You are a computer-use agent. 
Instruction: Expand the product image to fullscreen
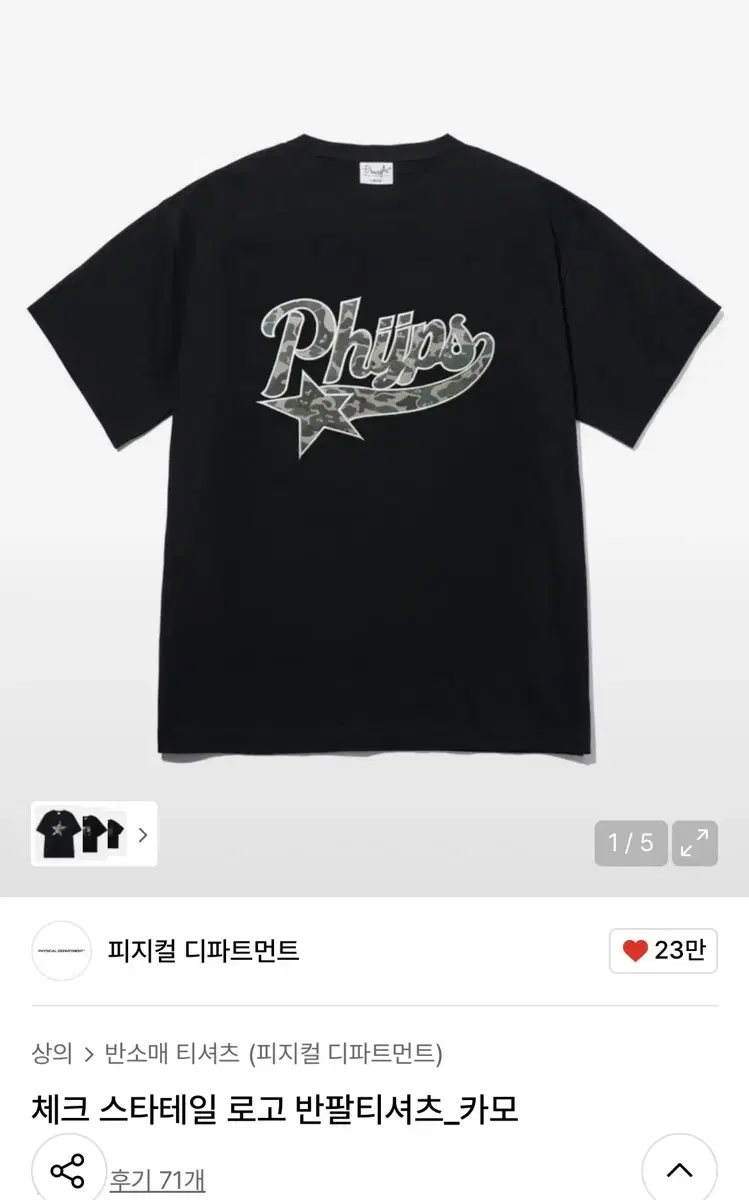694,842
